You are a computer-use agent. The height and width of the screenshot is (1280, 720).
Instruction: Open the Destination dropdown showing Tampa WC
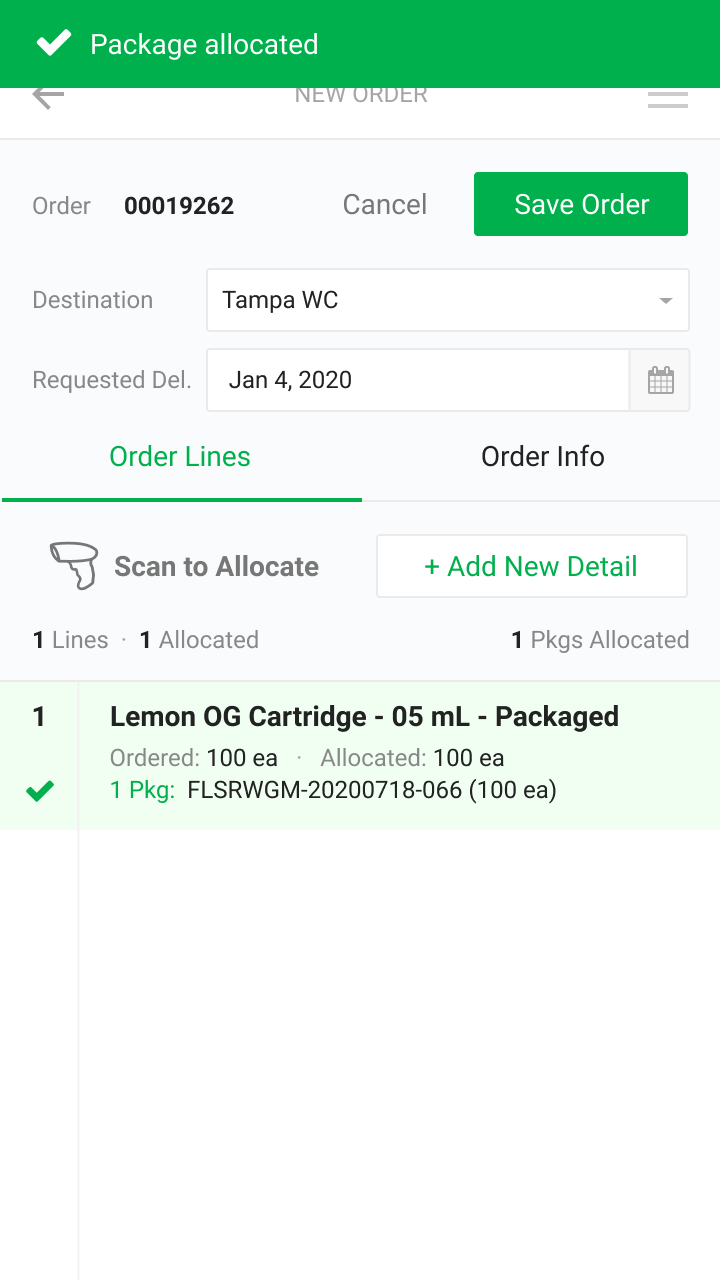pos(448,300)
